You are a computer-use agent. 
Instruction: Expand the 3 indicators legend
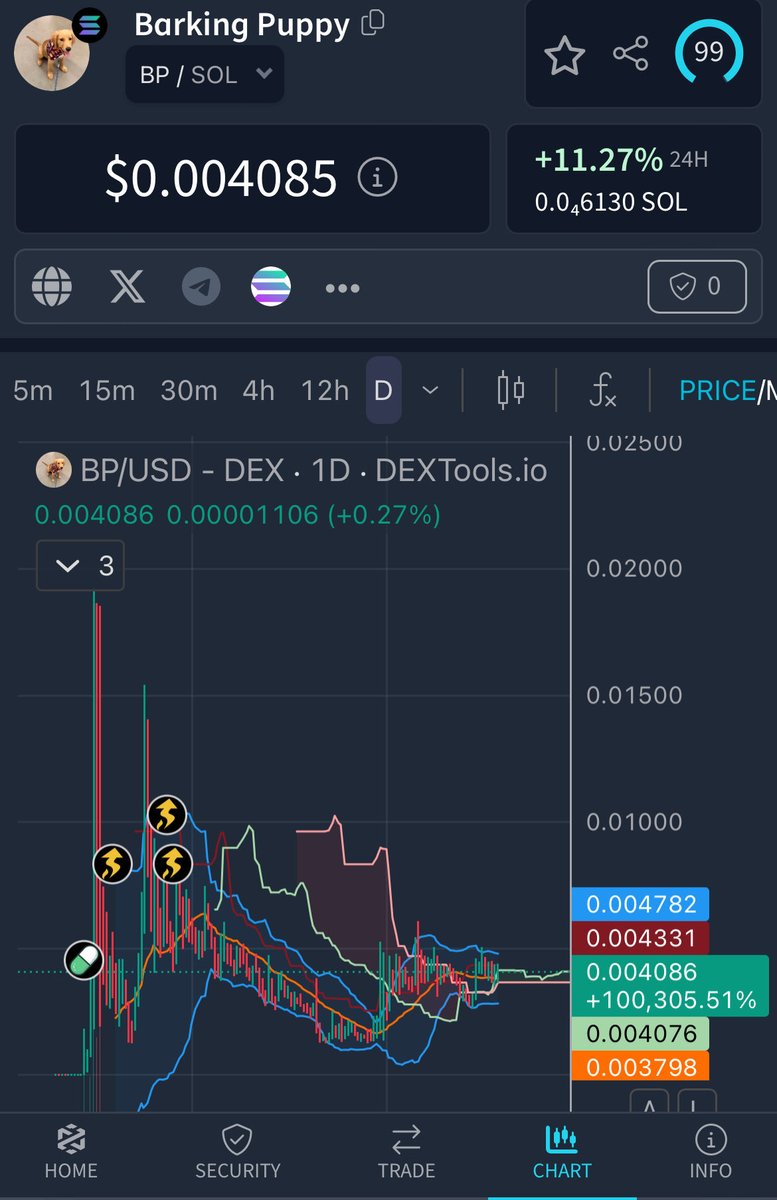[x=80, y=566]
